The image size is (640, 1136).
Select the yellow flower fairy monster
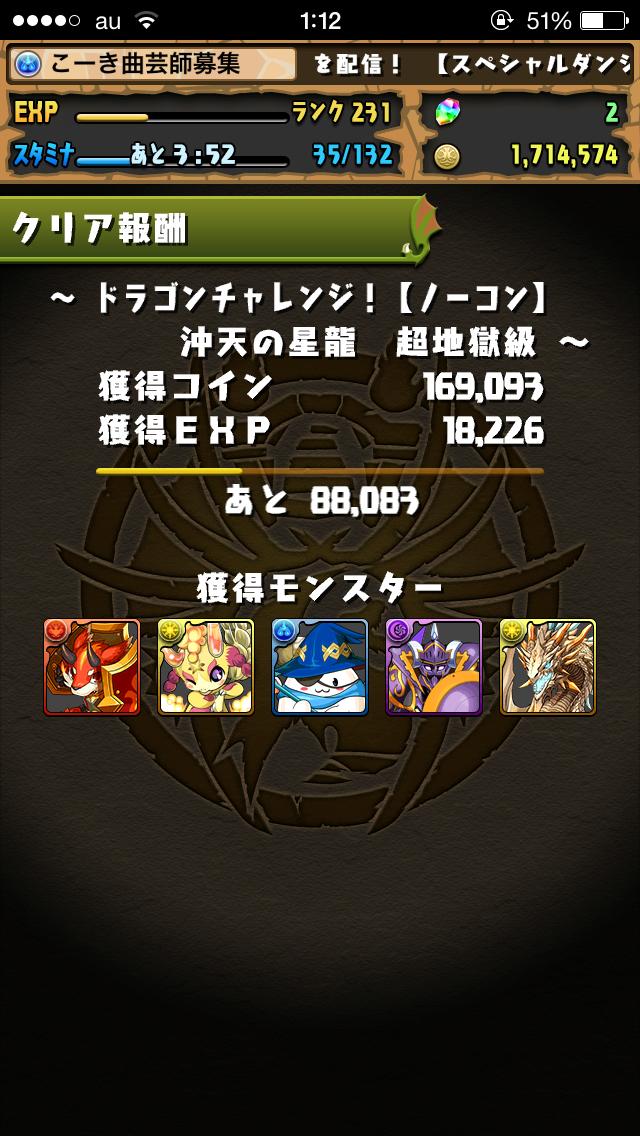tap(206, 666)
